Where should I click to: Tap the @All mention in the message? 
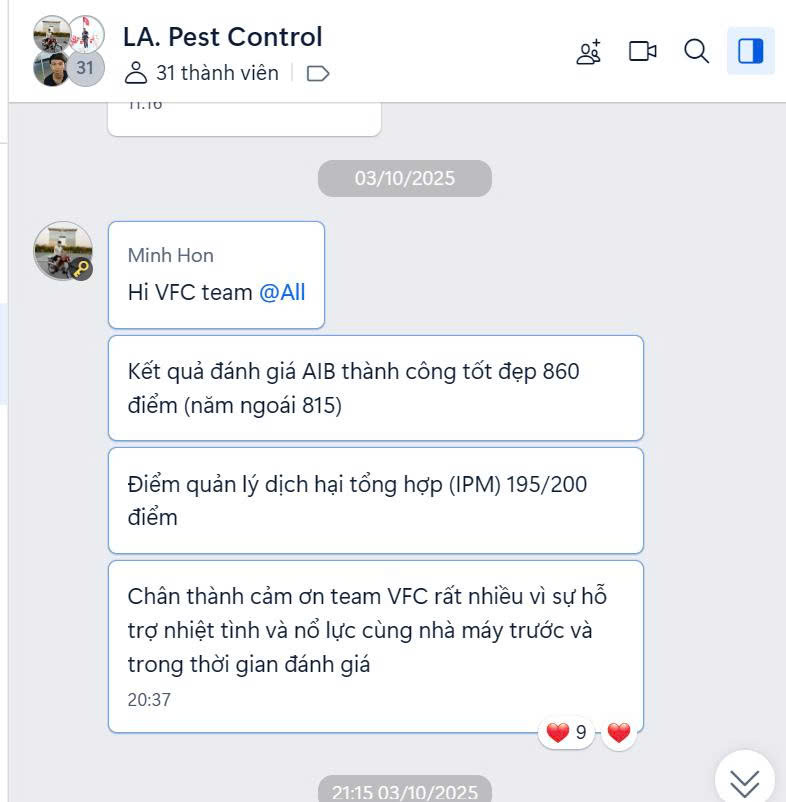pos(282,293)
